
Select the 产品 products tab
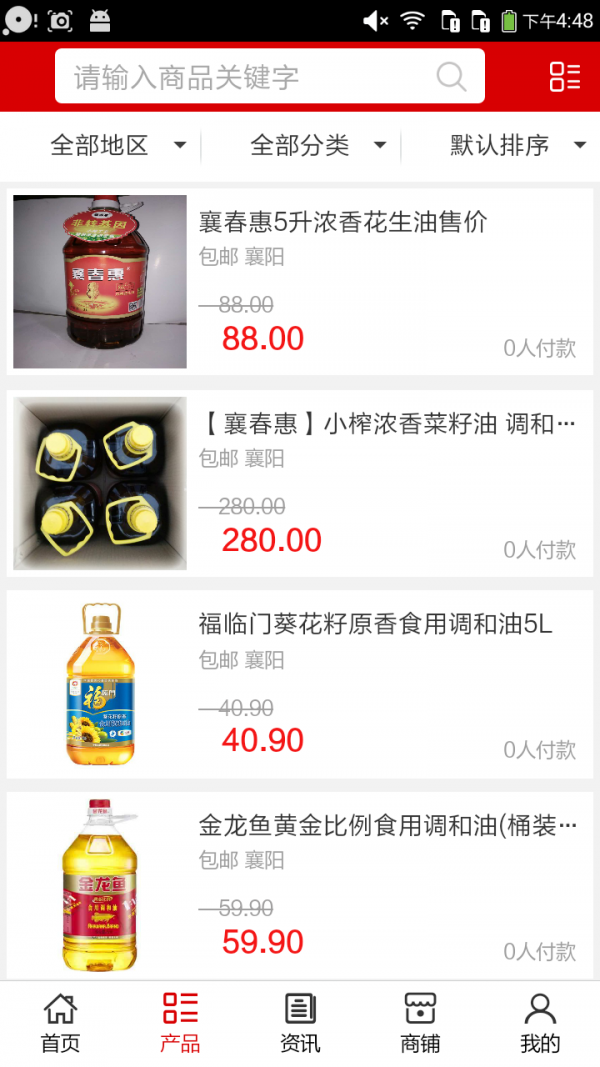(x=180, y=1023)
